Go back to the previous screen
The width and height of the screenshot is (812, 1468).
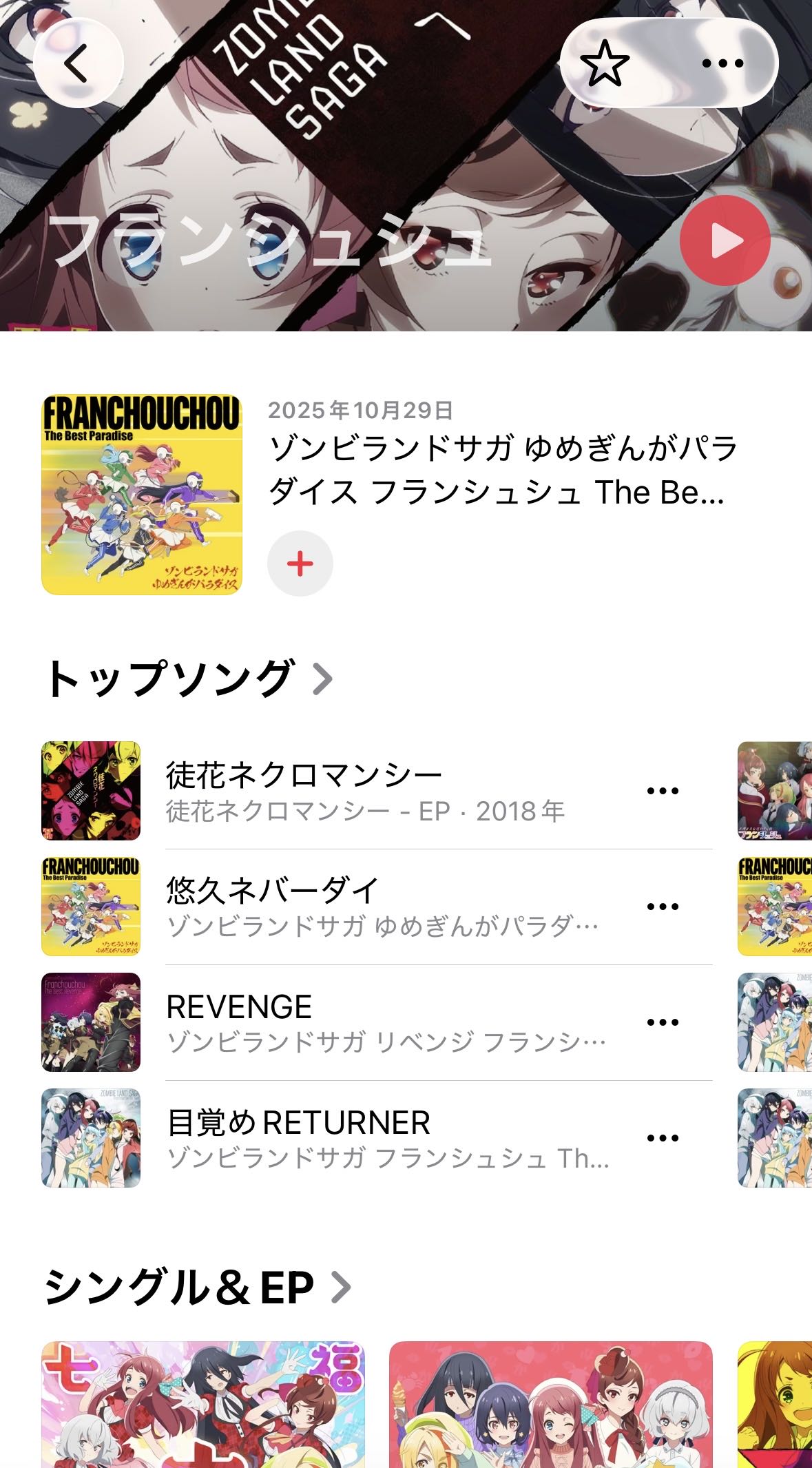coord(78,63)
